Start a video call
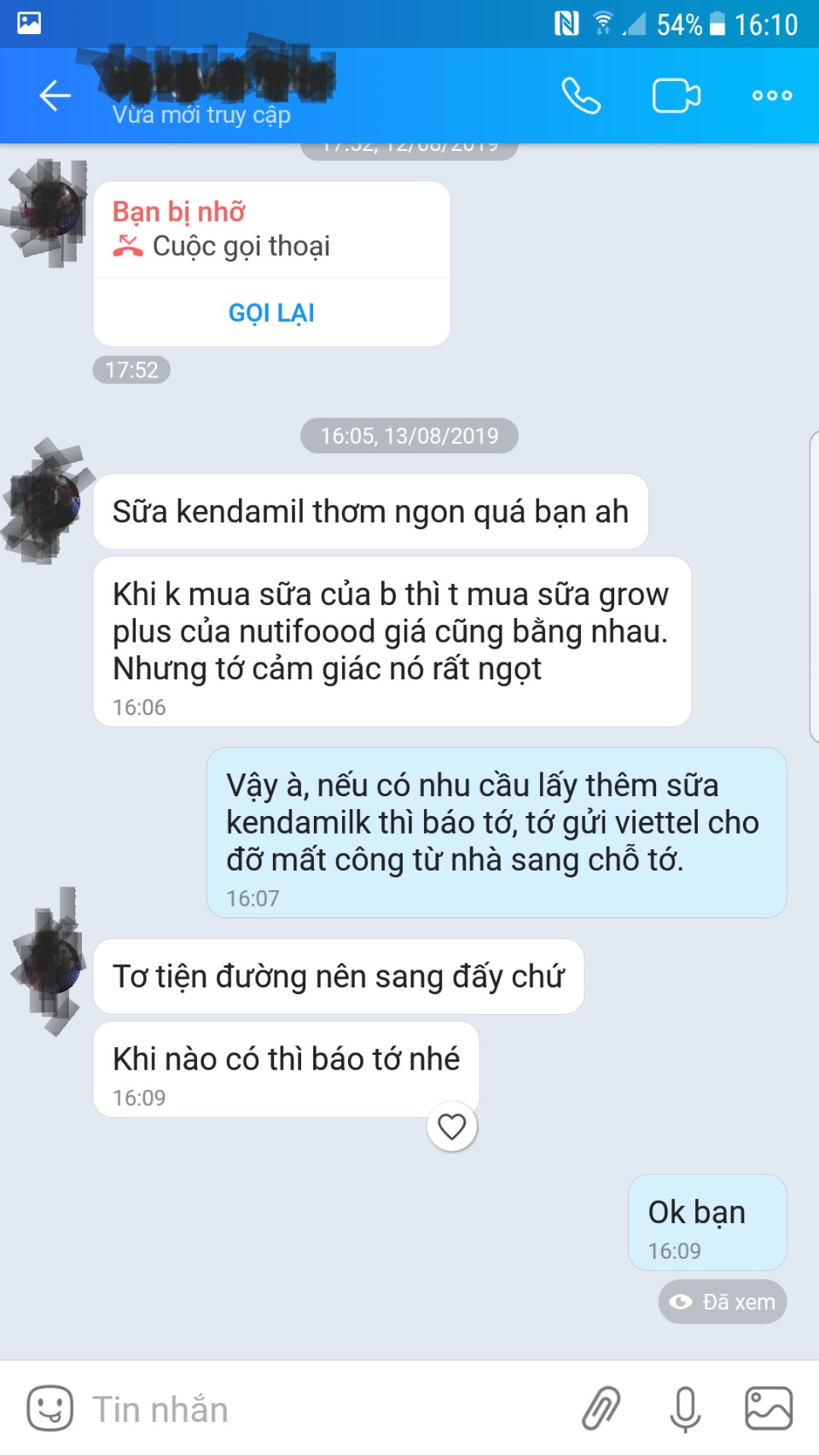This screenshot has height=1456, width=819. pos(677,96)
